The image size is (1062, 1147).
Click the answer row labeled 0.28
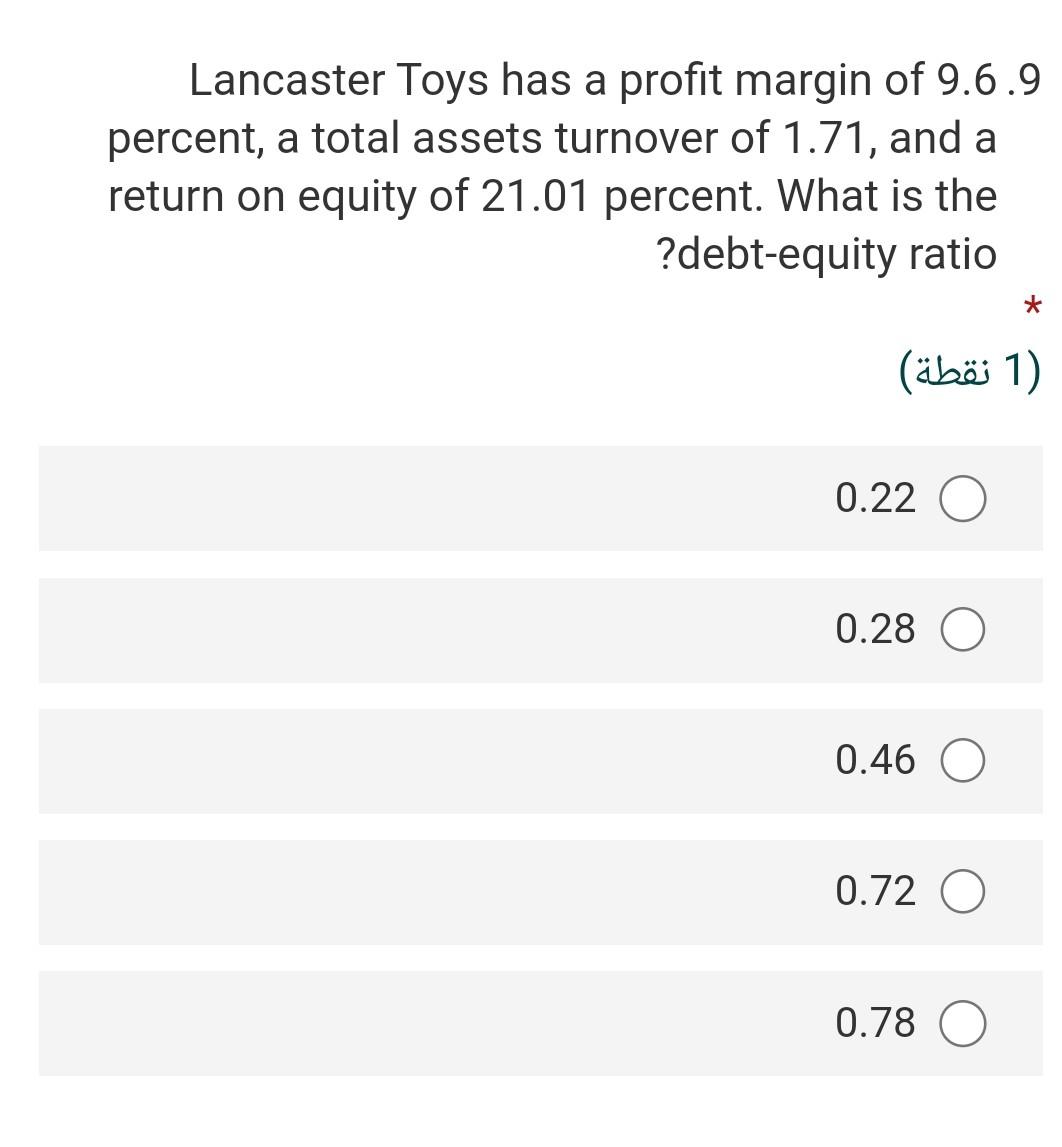(x=540, y=630)
